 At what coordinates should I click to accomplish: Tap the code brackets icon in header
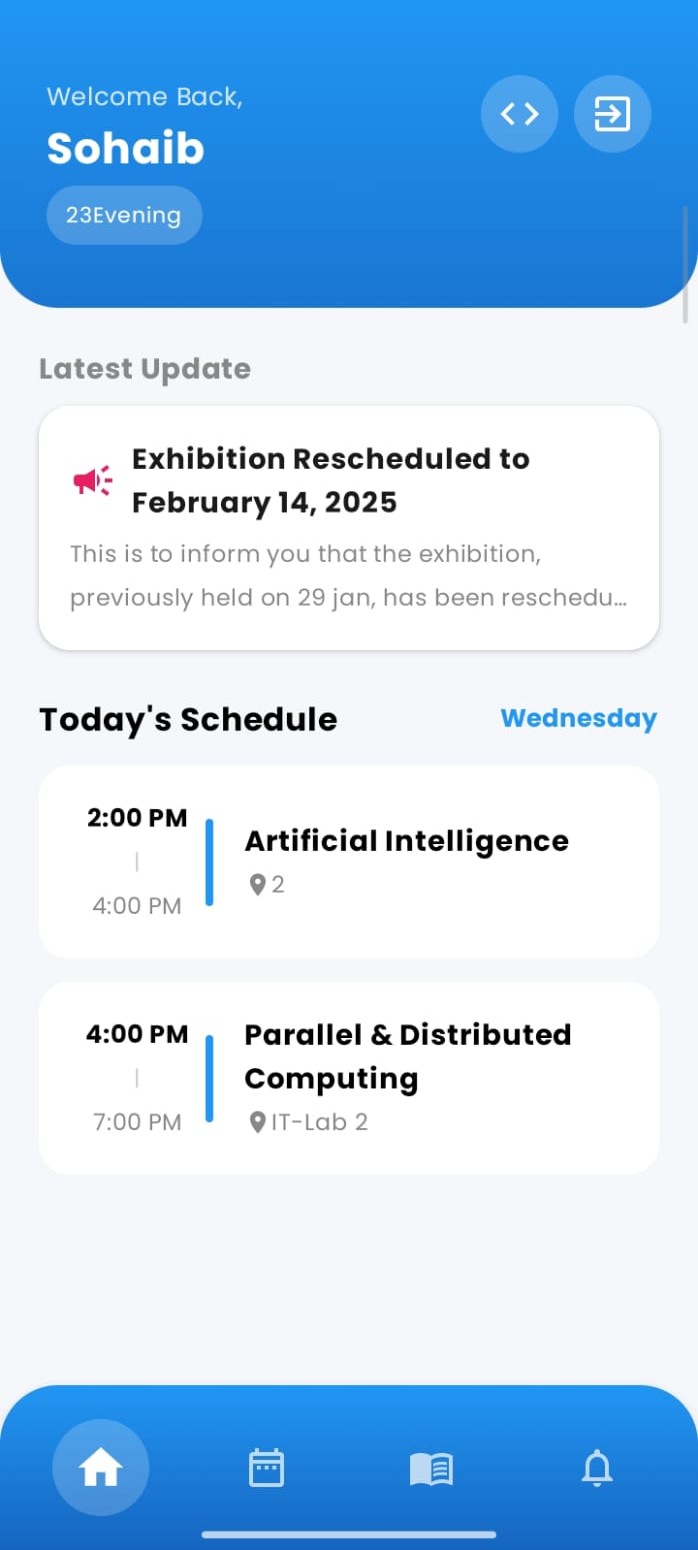click(519, 114)
